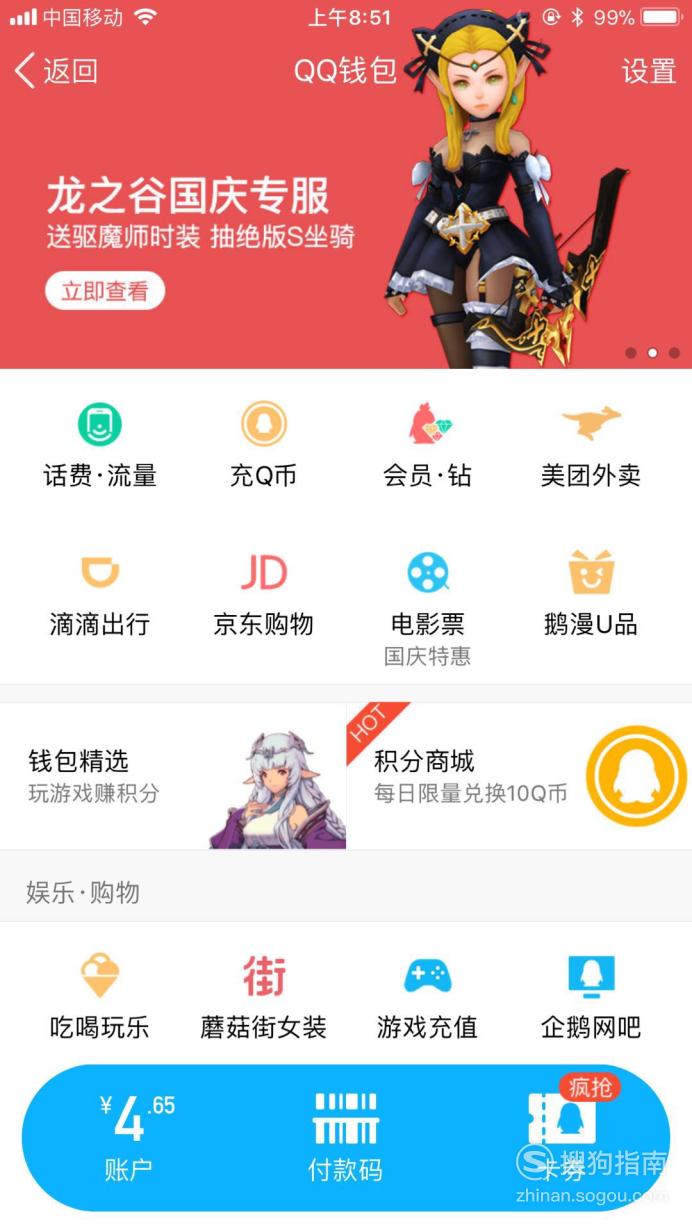Open 滴滴出行
Viewport: 692px width, 1230px height.
tap(100, 595)
